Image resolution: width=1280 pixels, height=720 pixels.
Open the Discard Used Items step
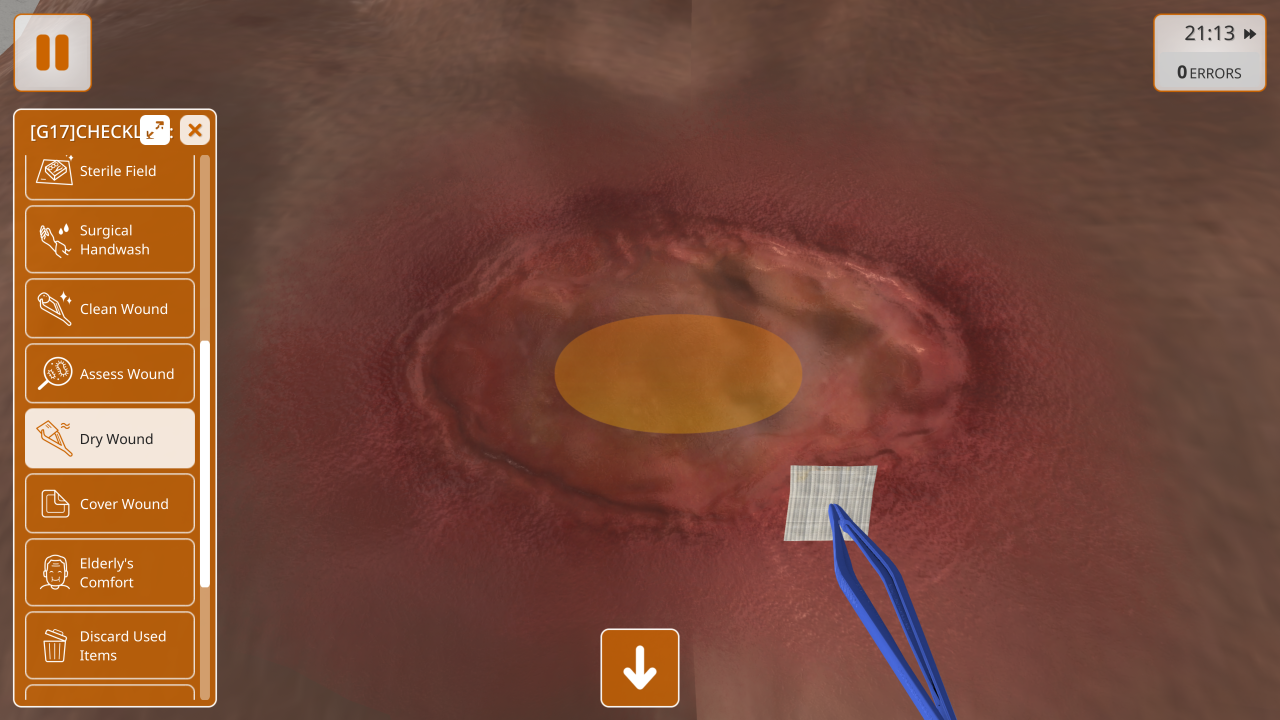click(110, 646)
